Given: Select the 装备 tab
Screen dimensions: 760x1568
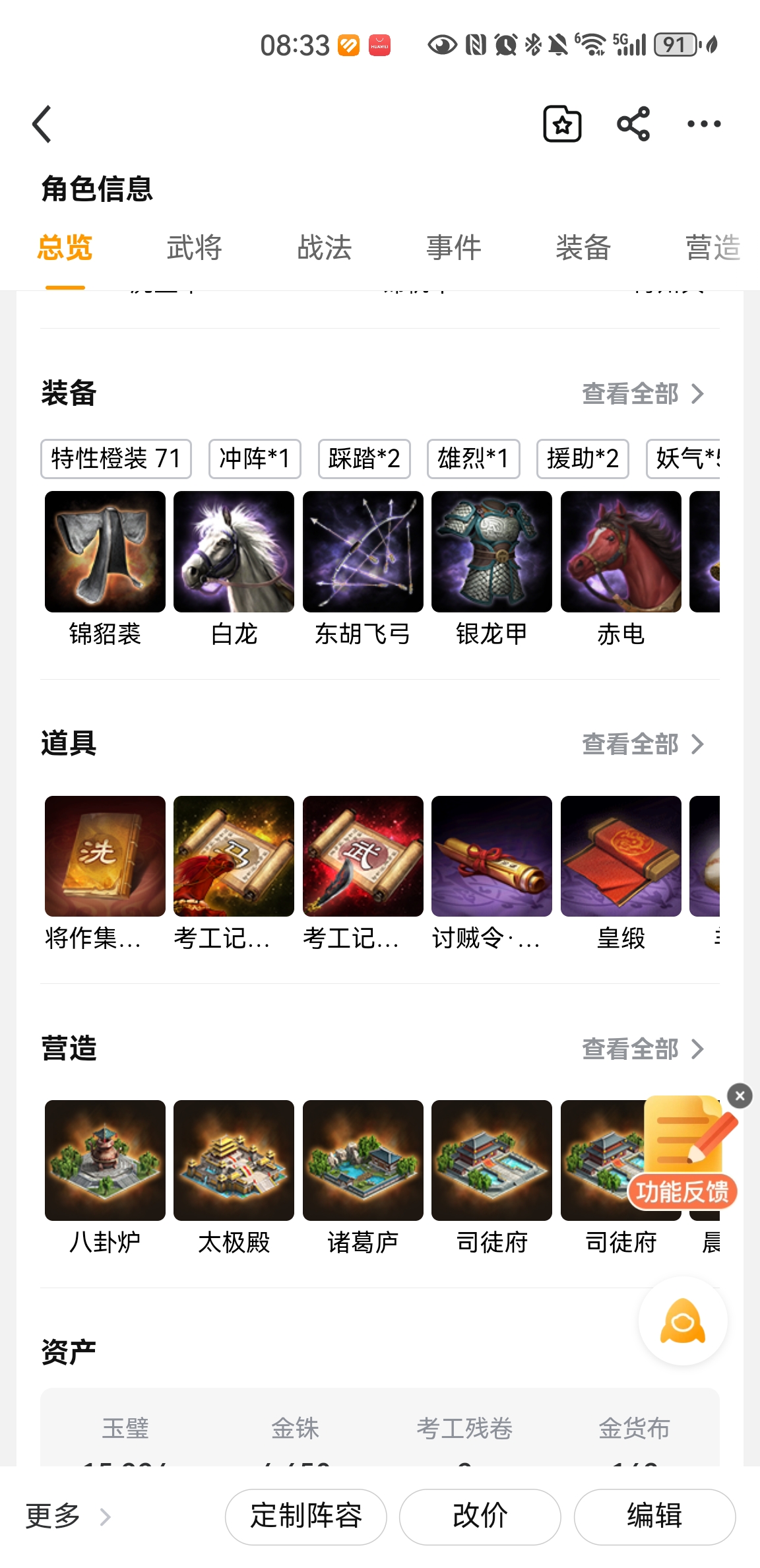Looking at the screenshot, I should coord(583,248).
